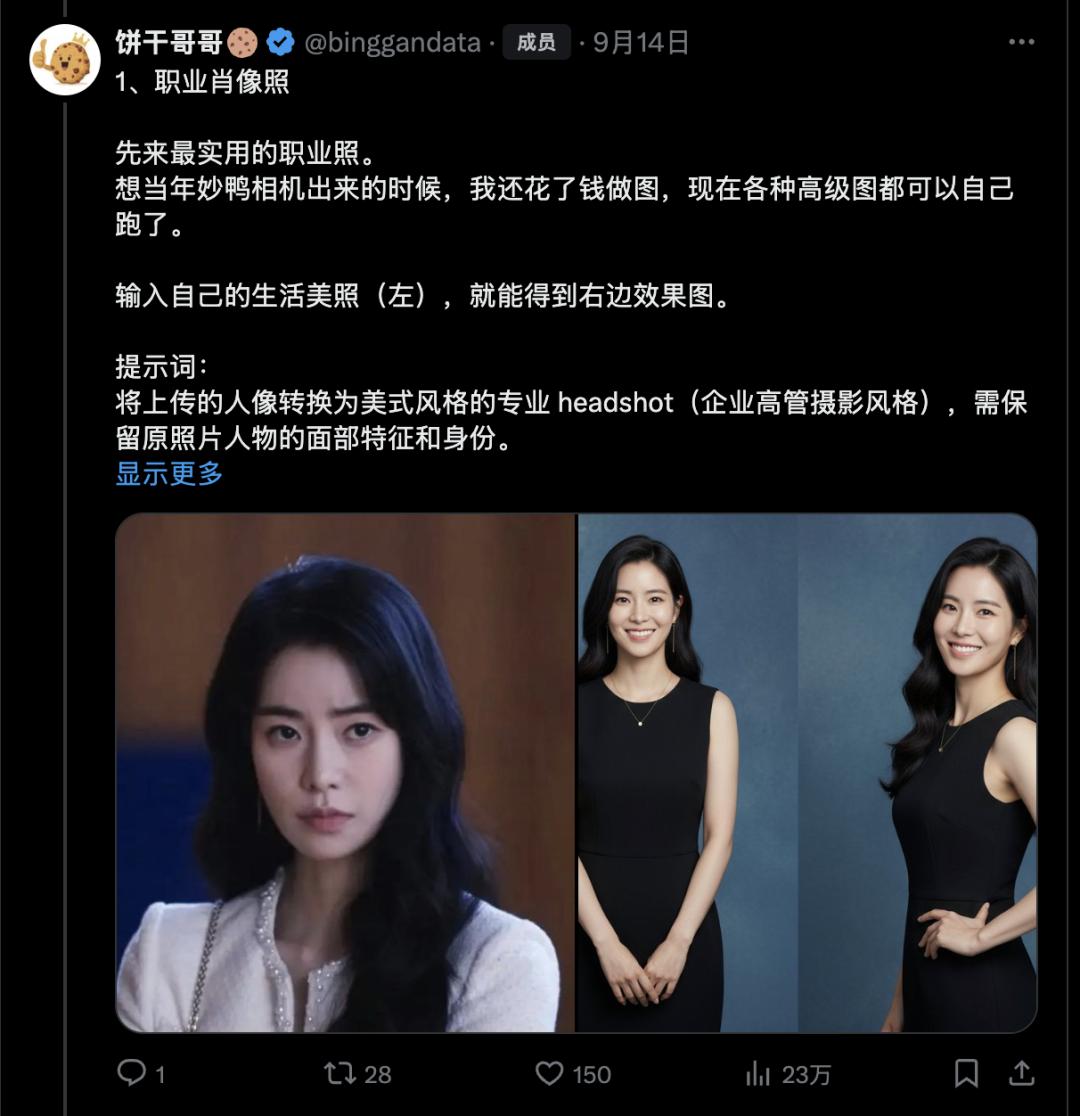Open 饼干哥哥's profile avatar

[x=65, y=60]
